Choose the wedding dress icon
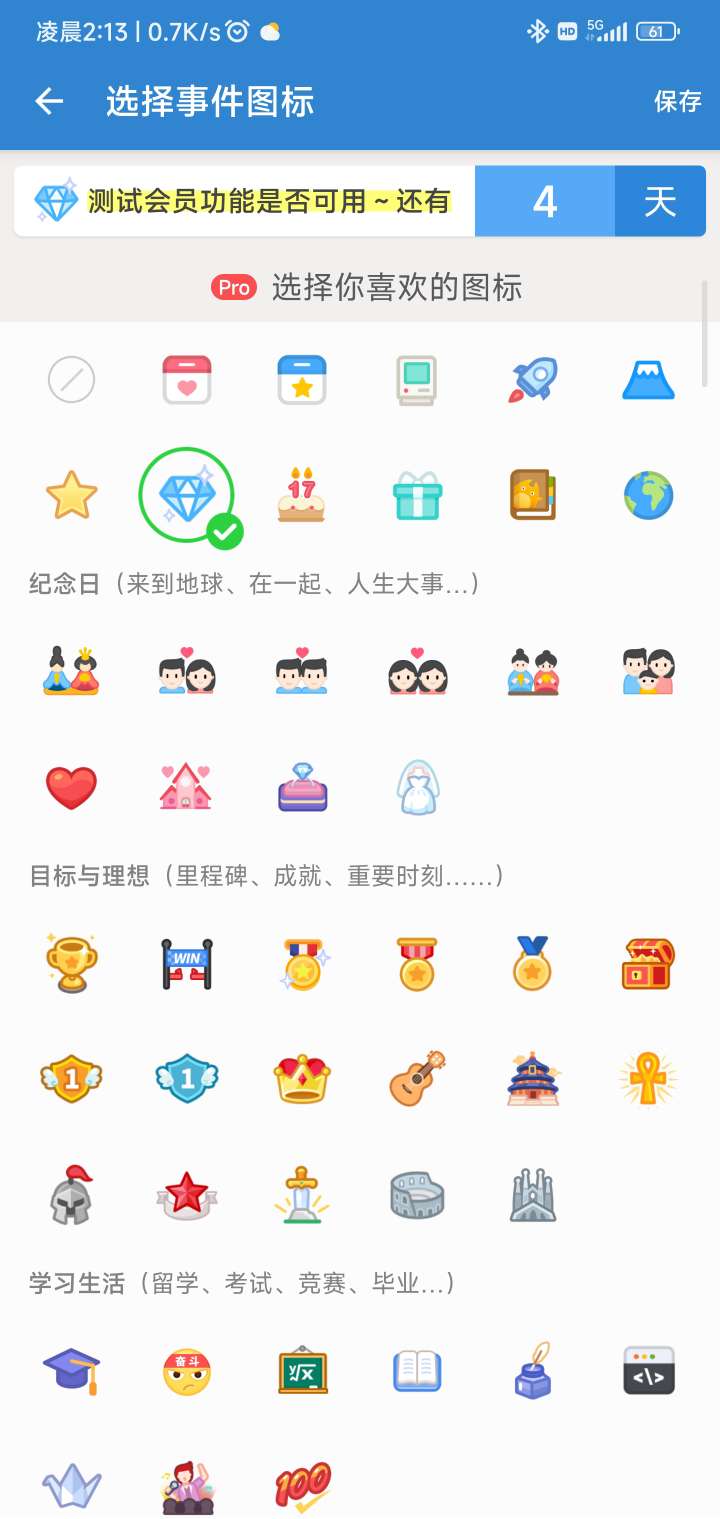The height and width of the screenshot is (1519, 720). [x=417, y=787]
